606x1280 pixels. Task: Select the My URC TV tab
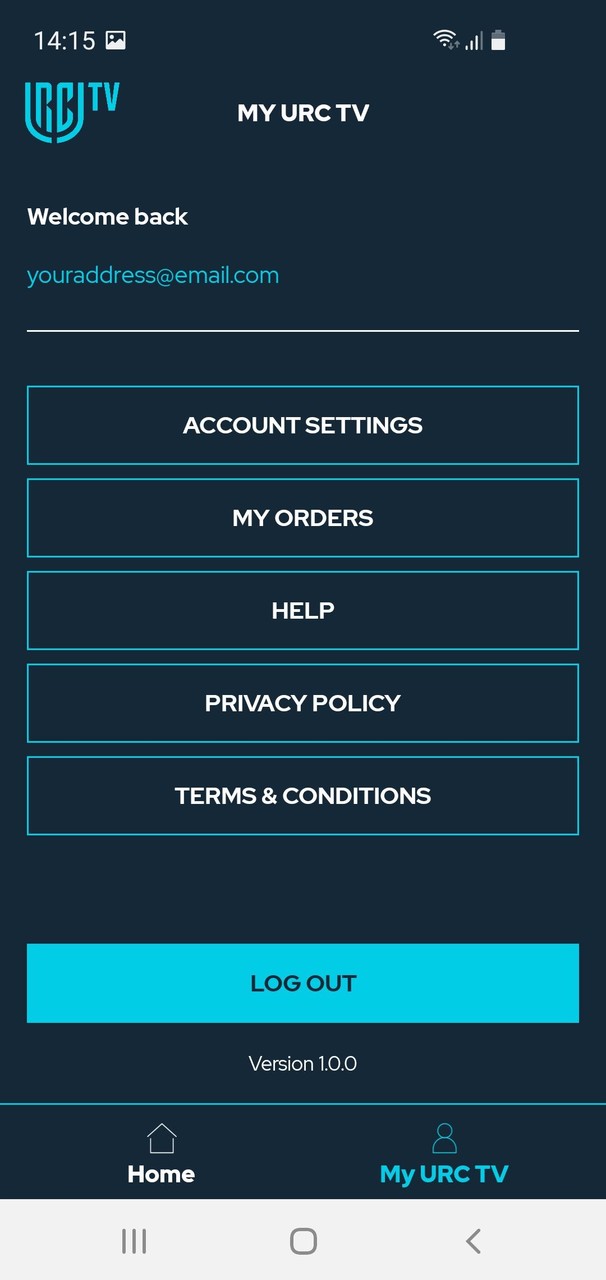click(x=444, y=1155)
